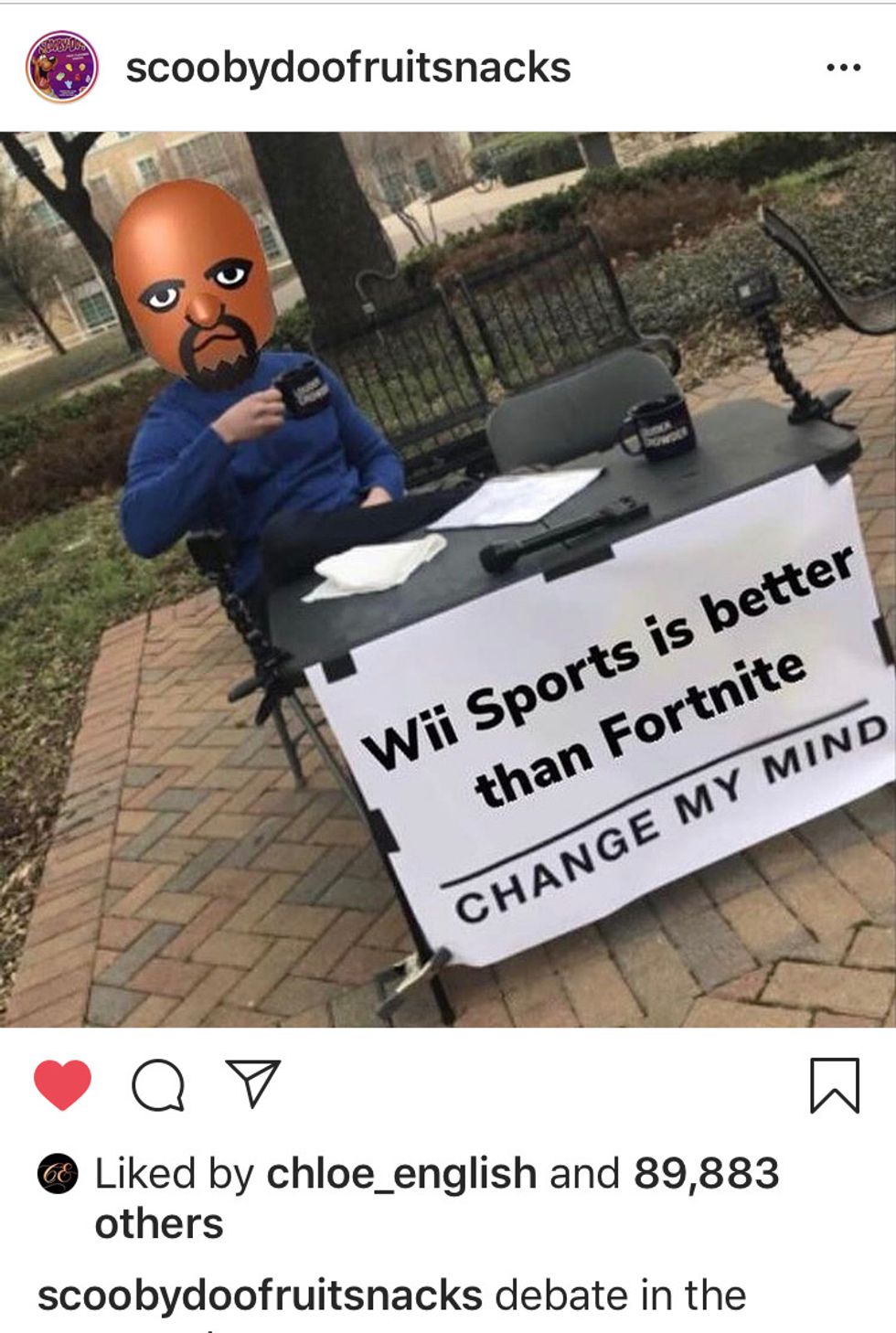Open scoobydoofruitsnacks username in post header
This screenshot has width=896, height=1333.
coord(347,68)
